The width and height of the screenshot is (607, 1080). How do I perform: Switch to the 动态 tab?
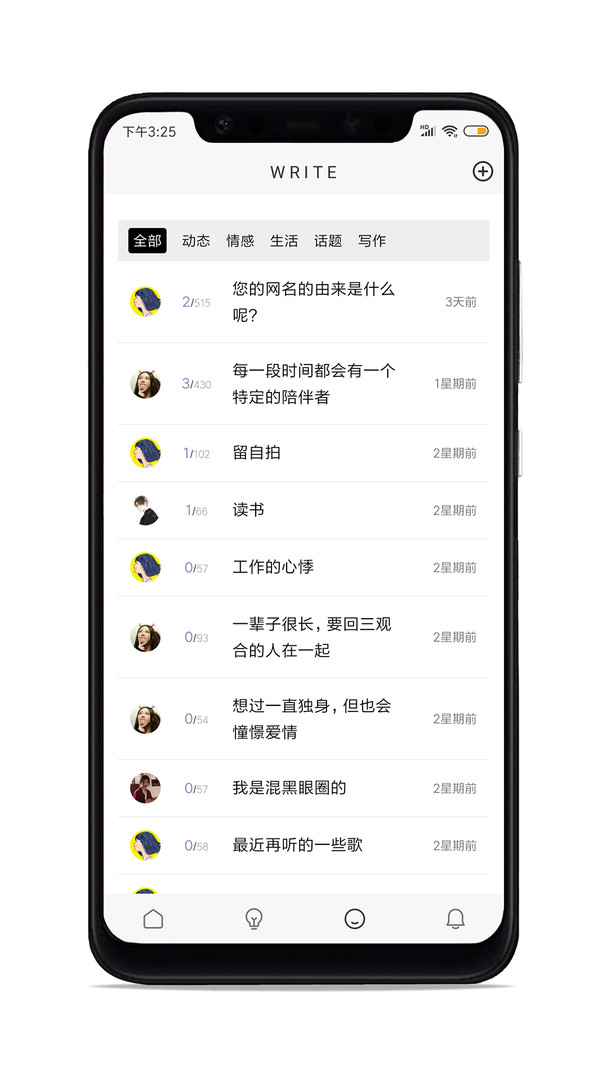[196, 241]
